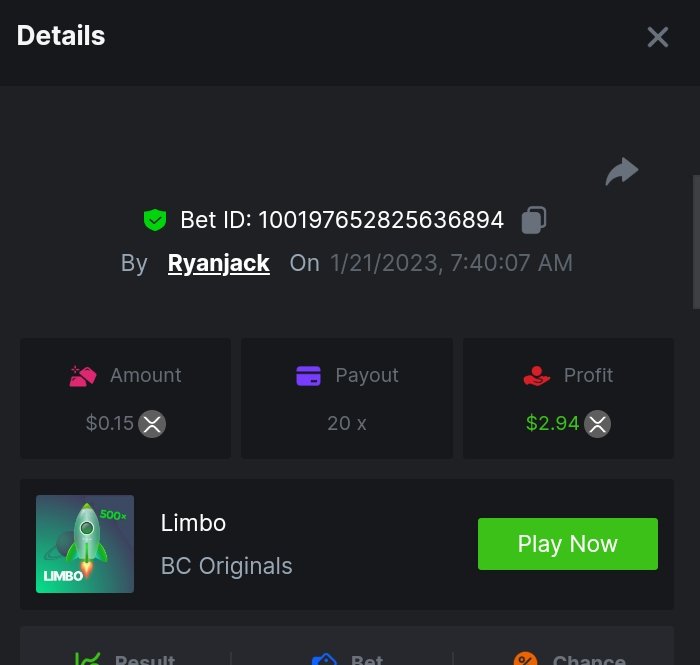The width and height of the screenshot is (700, 665).
Task: Close the Details dialog
Action: click(657, 38)
